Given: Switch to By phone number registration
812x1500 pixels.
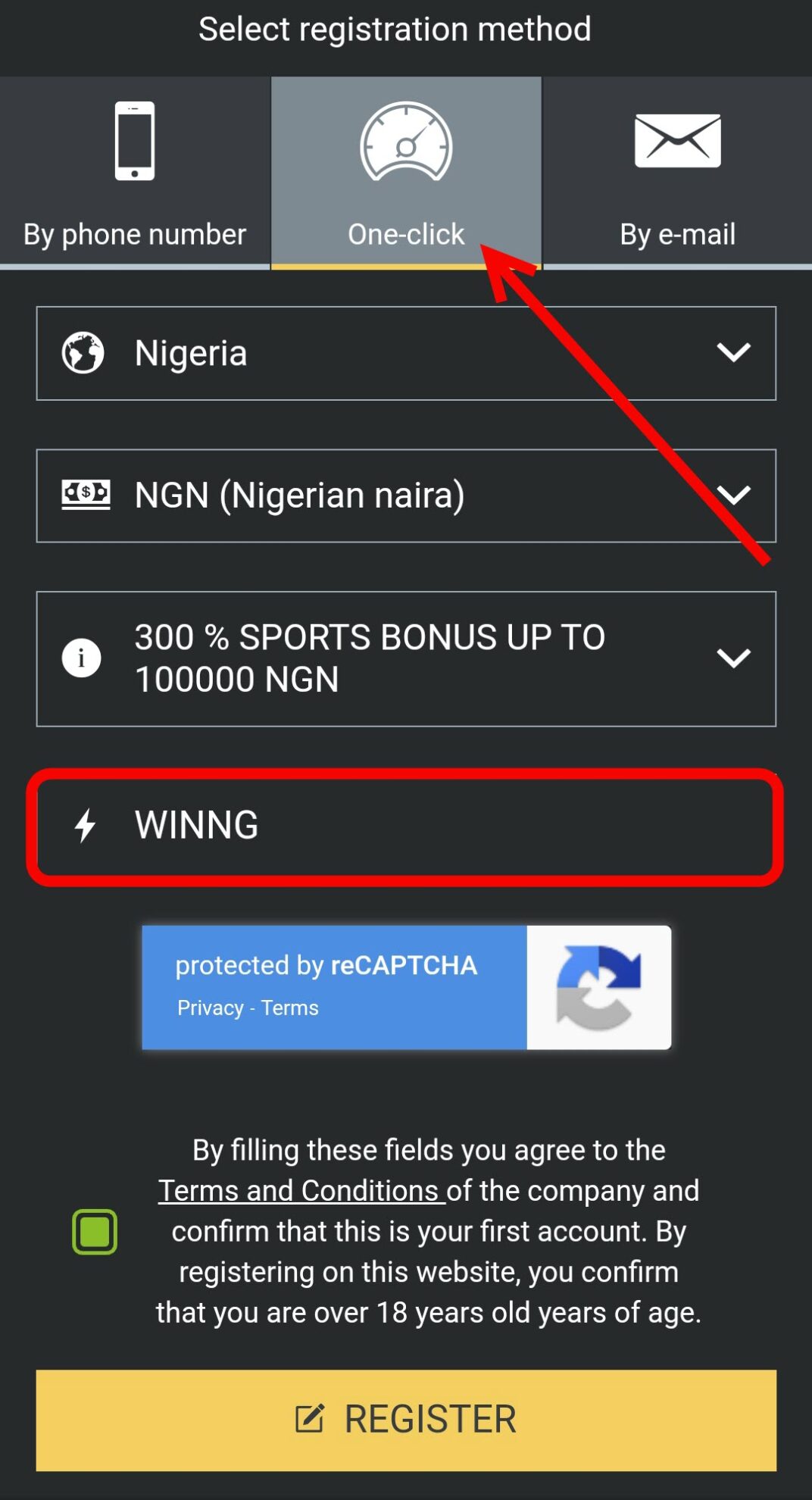Looking at the screenshot, I should [135, 173].
